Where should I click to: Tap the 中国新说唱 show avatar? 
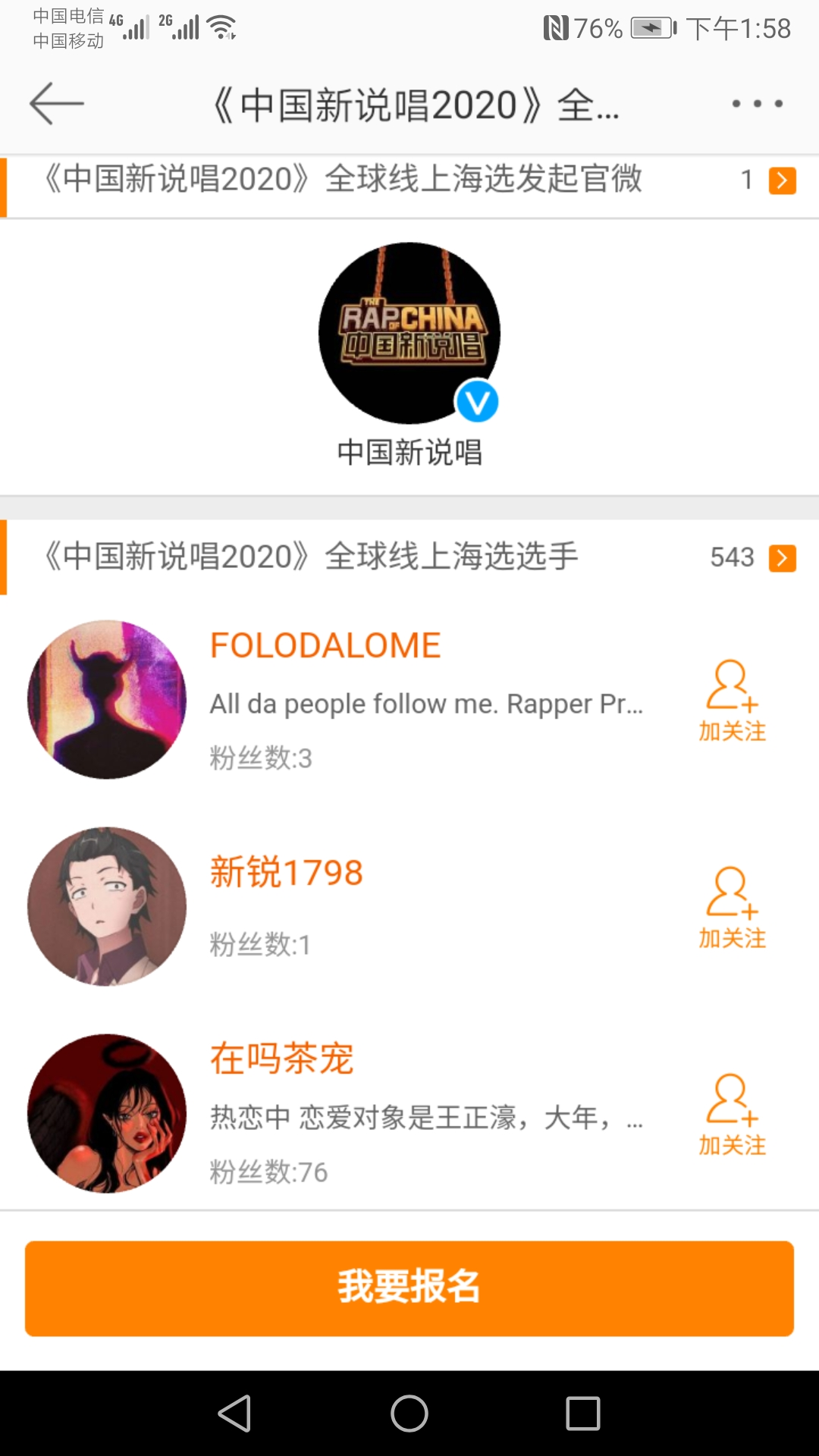point(408,331)
